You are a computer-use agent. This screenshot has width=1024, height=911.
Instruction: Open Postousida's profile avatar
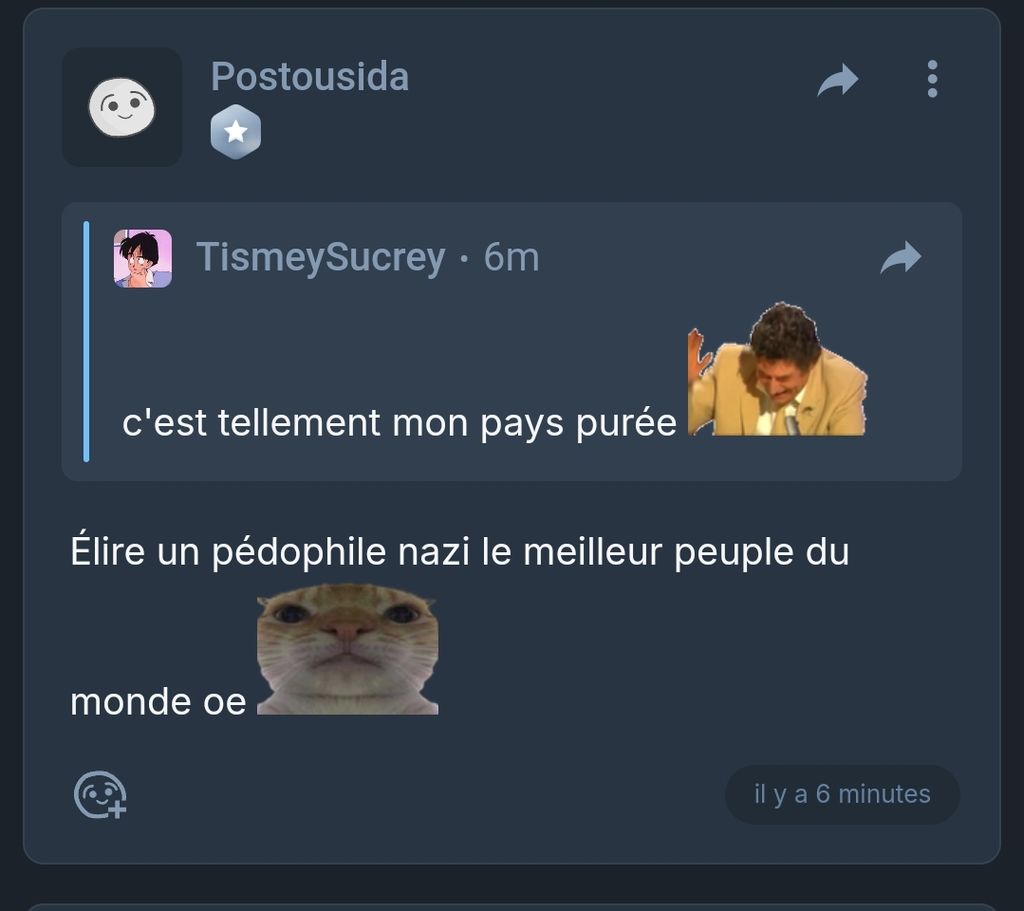pyautogui.click(x=122, y=107)
